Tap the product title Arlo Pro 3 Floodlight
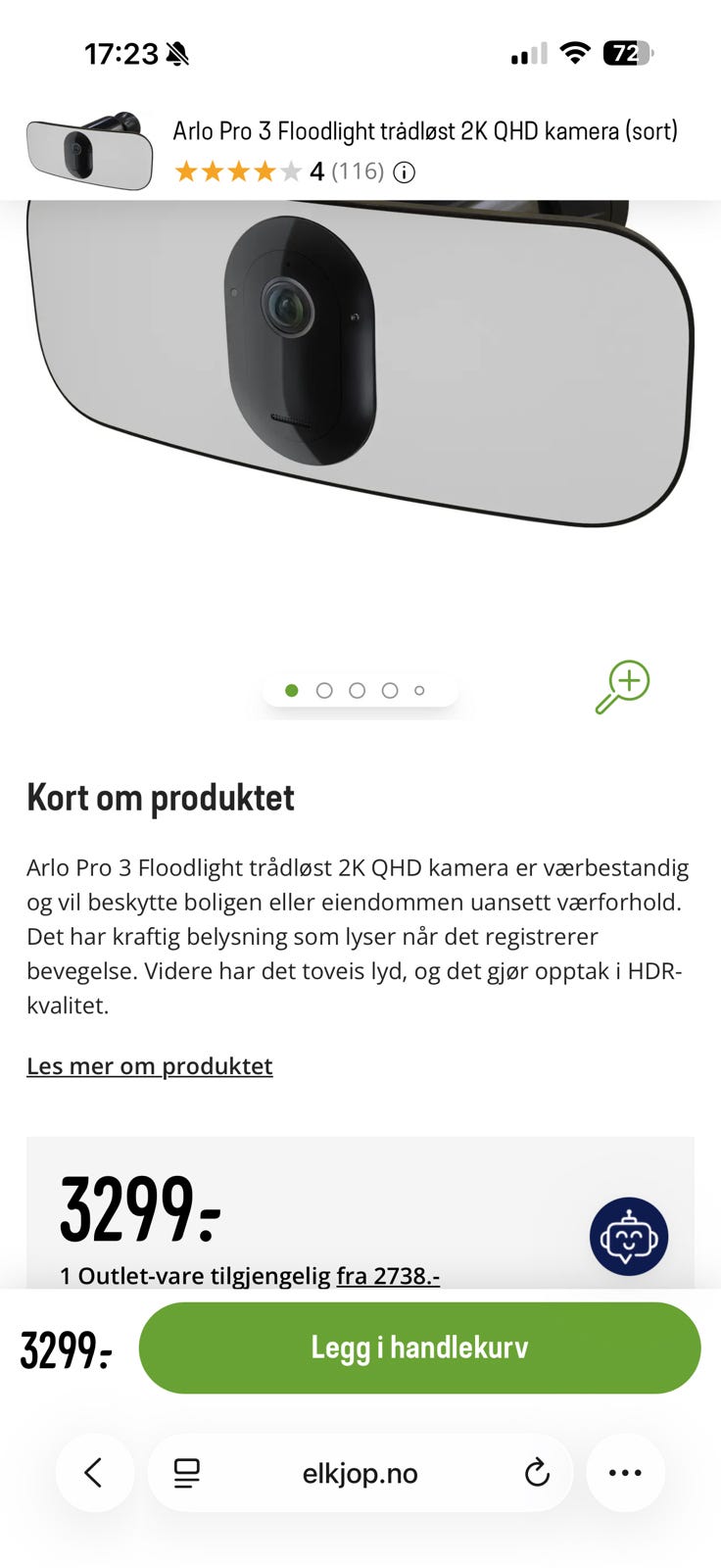This screenshot has width=721, height=1568. point(426,129)
